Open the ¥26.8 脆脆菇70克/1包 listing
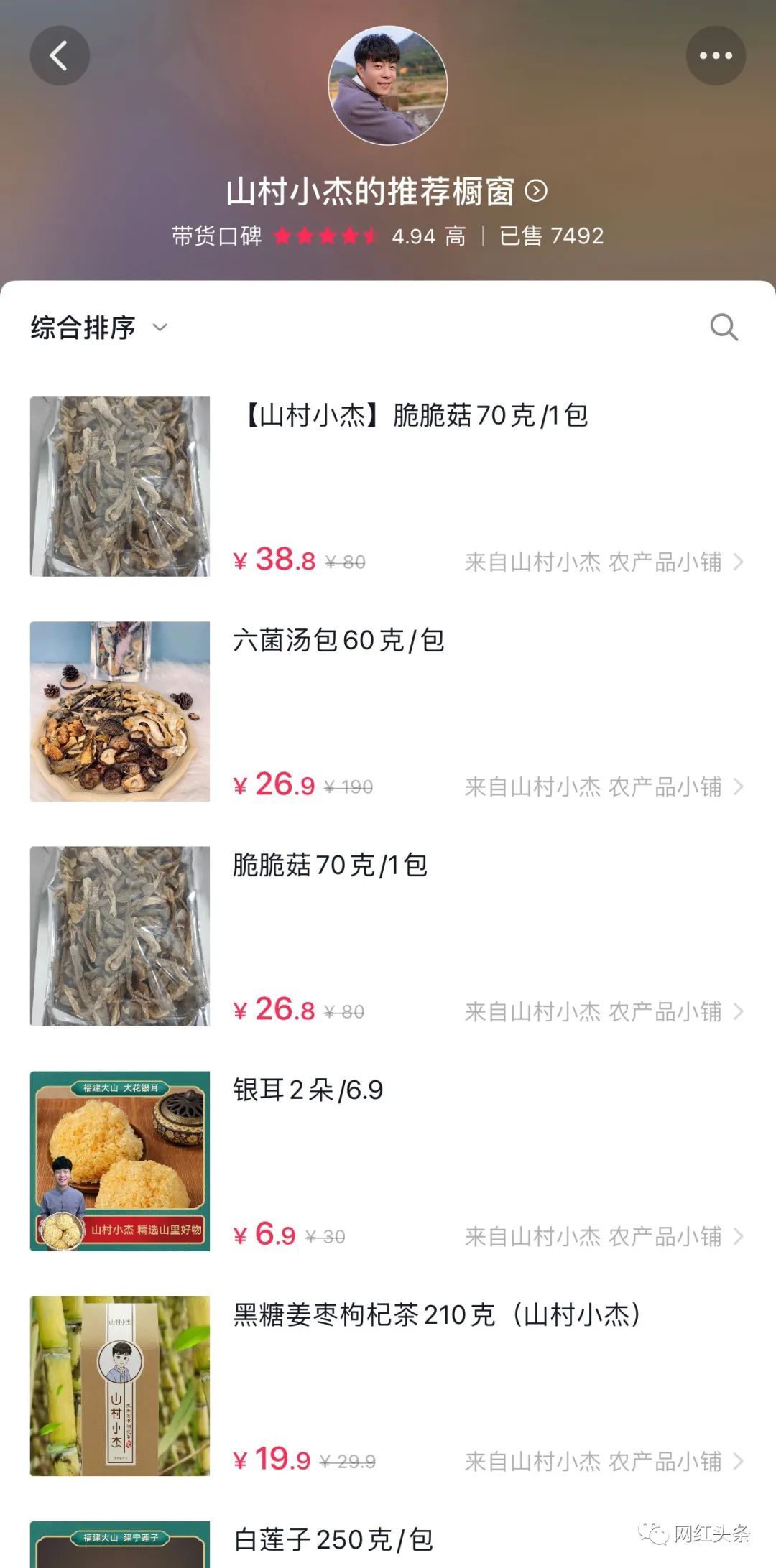The width and height of the screenshot is (776, 1568). (x=330, y=865)
